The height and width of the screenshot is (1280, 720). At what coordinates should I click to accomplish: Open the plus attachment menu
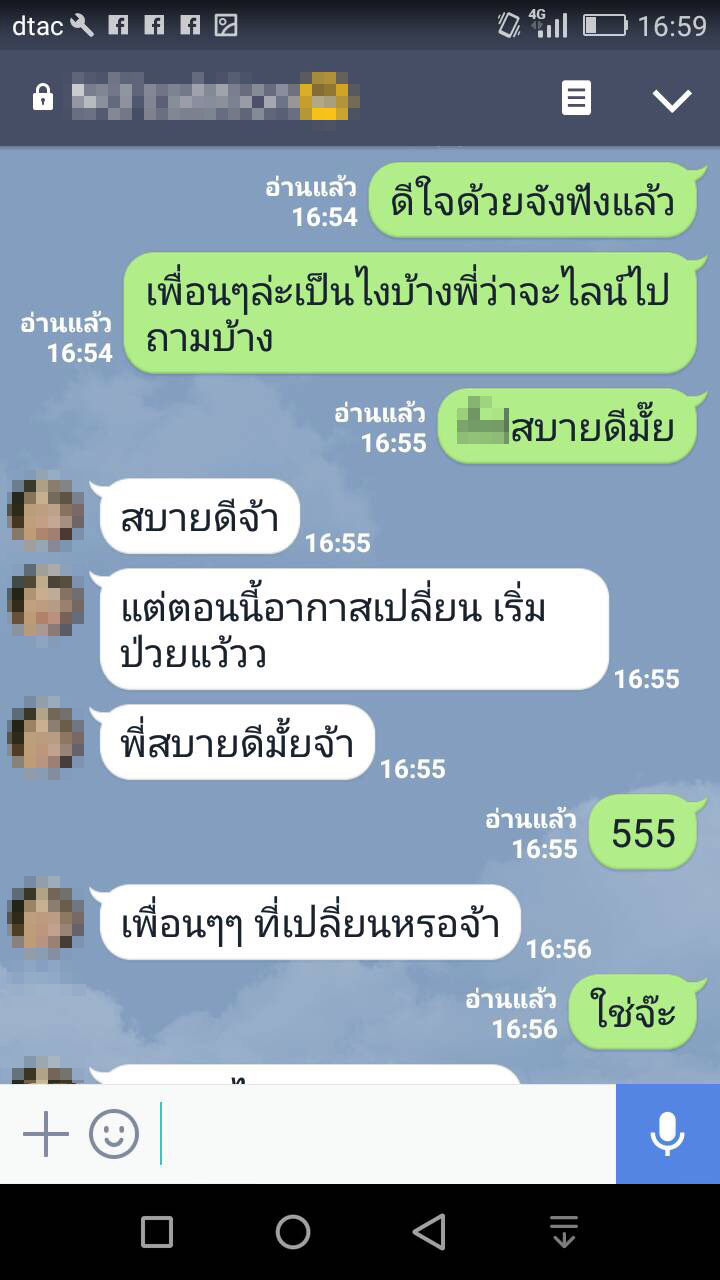click(x=46, y=1135)
